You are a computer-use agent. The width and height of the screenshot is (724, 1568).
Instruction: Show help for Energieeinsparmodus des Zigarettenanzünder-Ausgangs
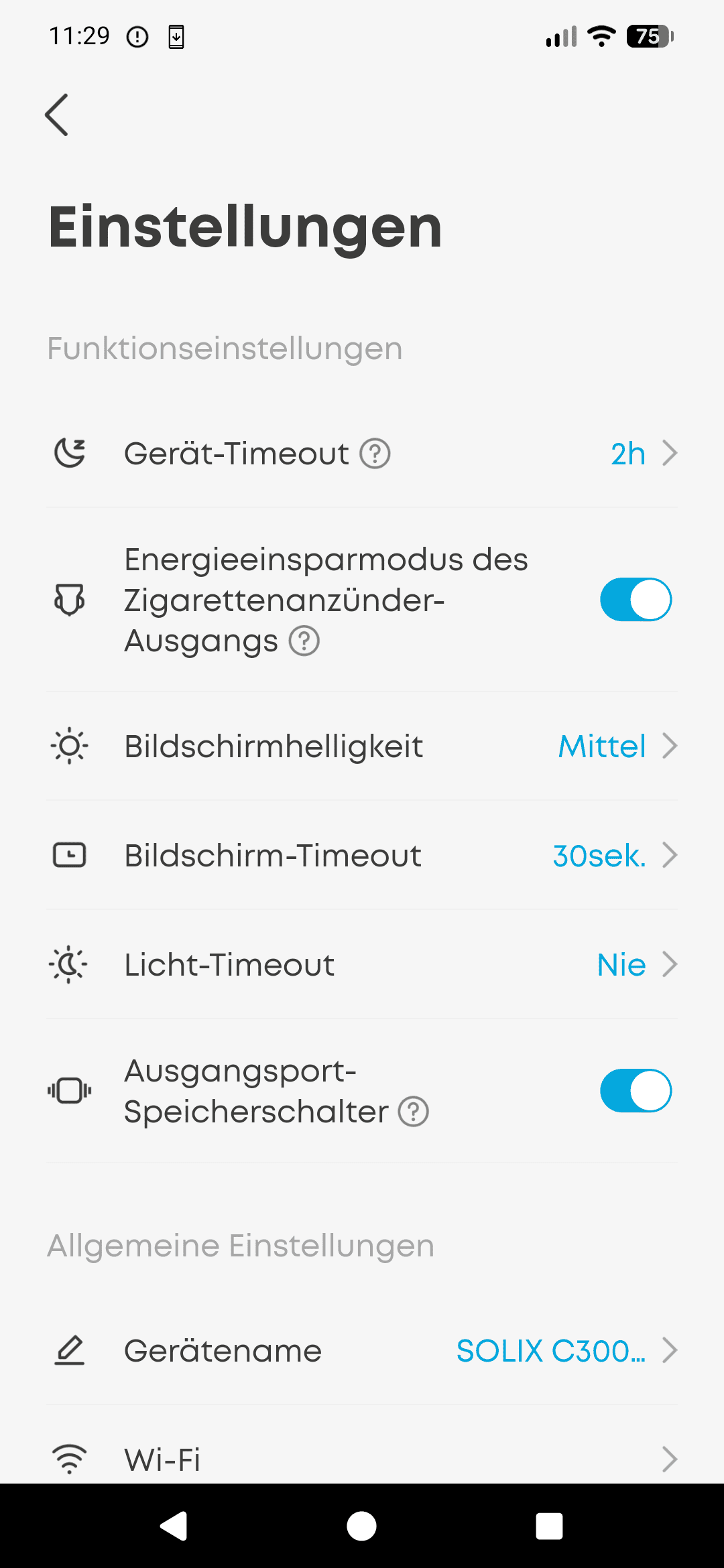pos(304,641)
